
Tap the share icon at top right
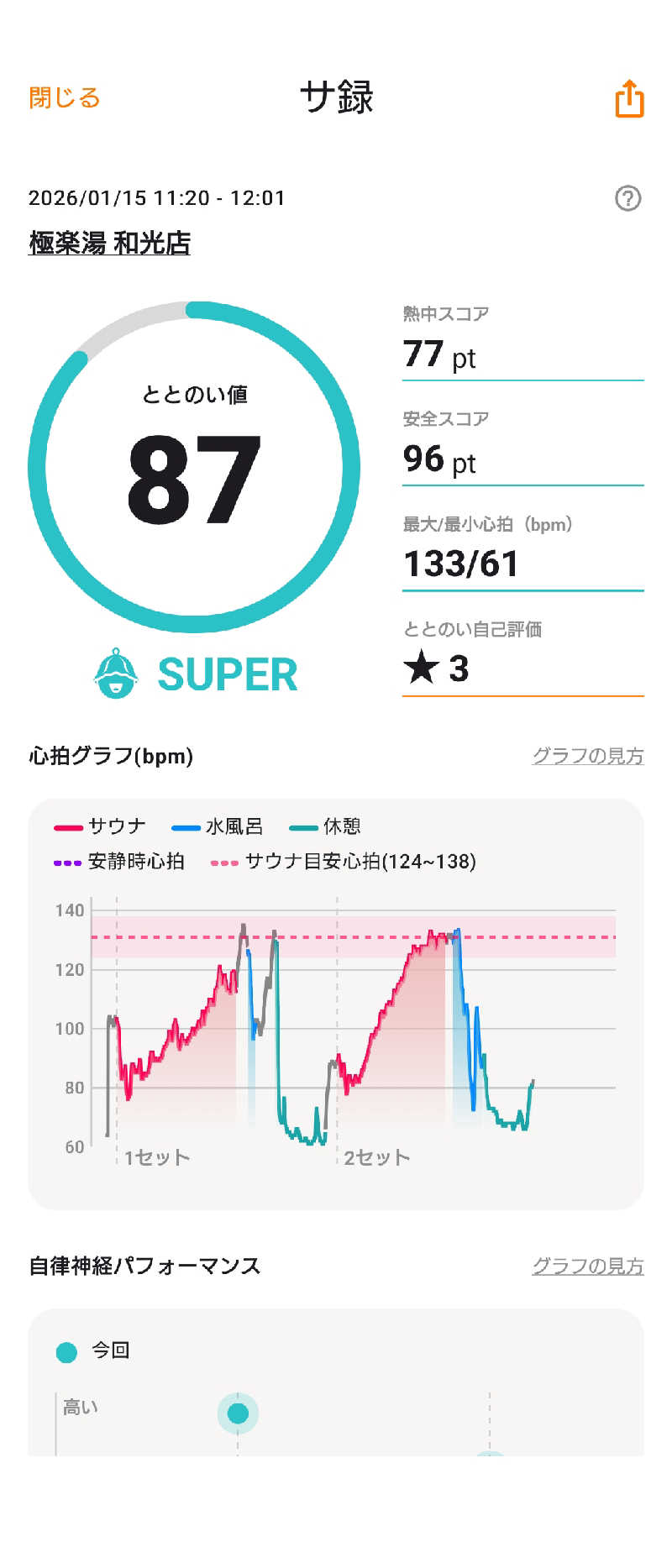(628, 99)
